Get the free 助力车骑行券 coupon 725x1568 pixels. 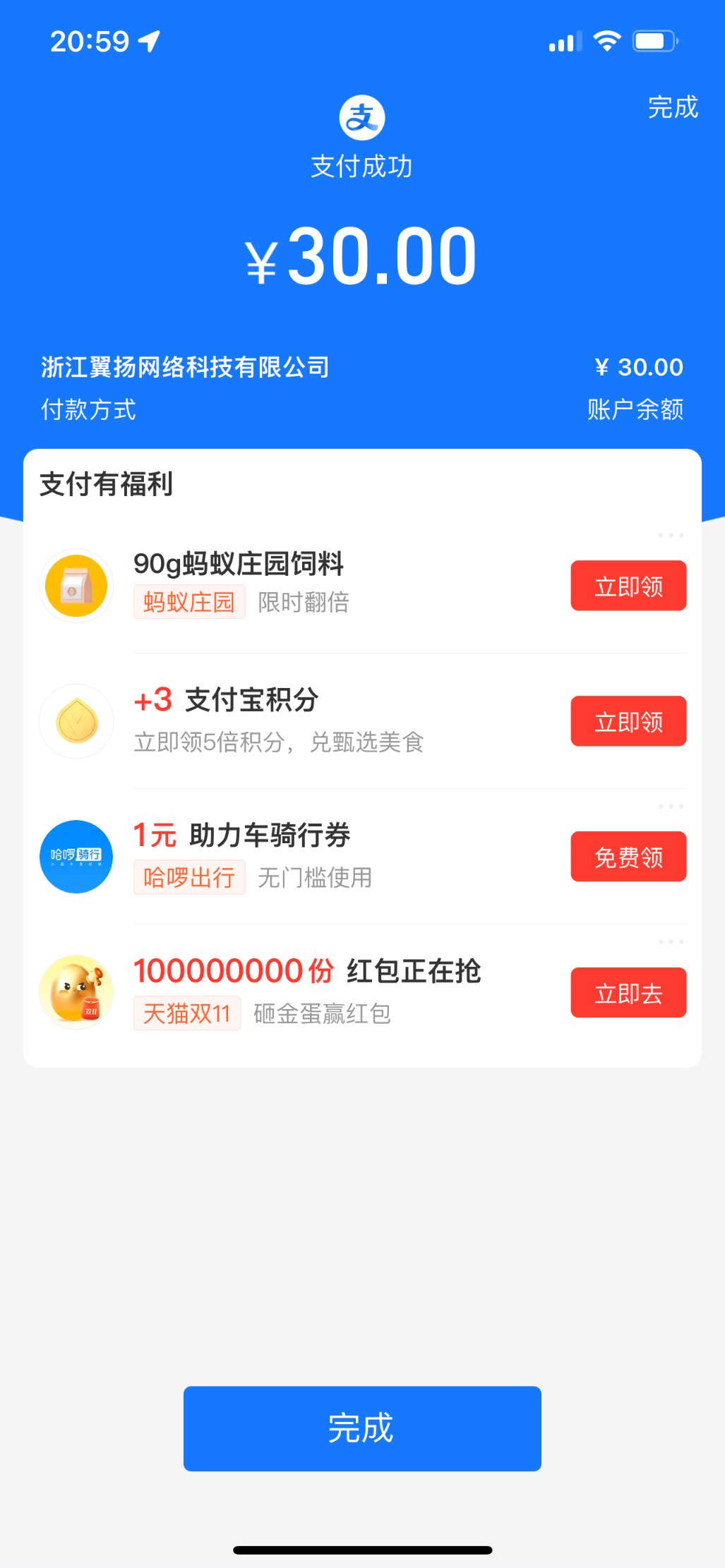pyautogui.click(x=628, y=857)
